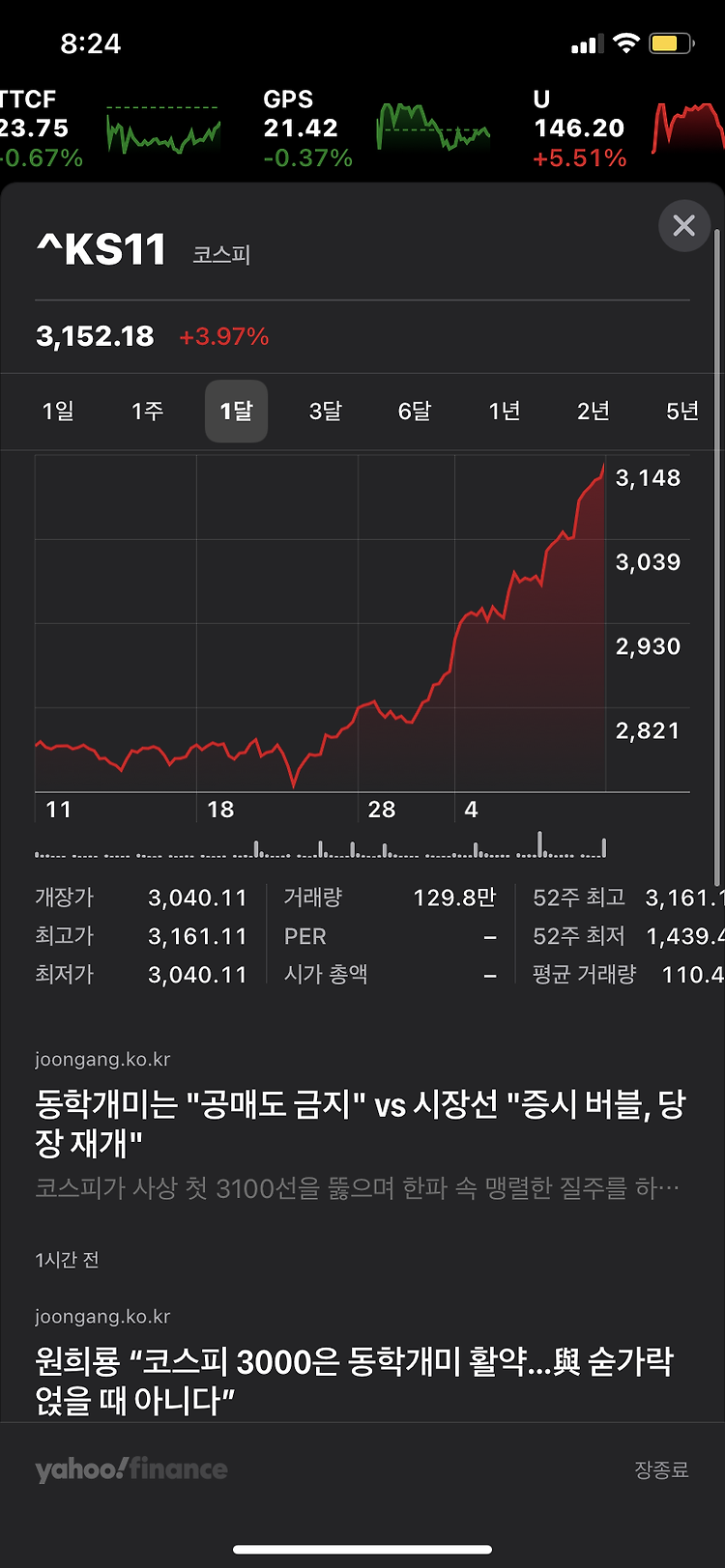The image size is (725, 1568).
Task: View the 1년 chart range
Action: (504, 412)
